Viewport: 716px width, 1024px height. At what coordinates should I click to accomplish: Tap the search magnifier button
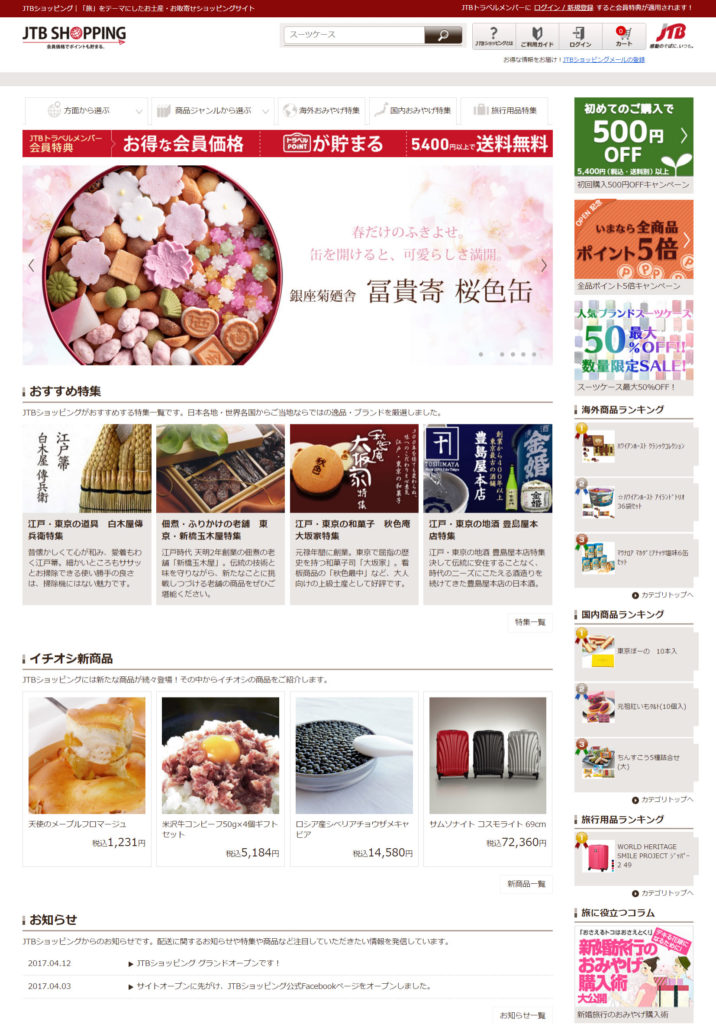443,35
